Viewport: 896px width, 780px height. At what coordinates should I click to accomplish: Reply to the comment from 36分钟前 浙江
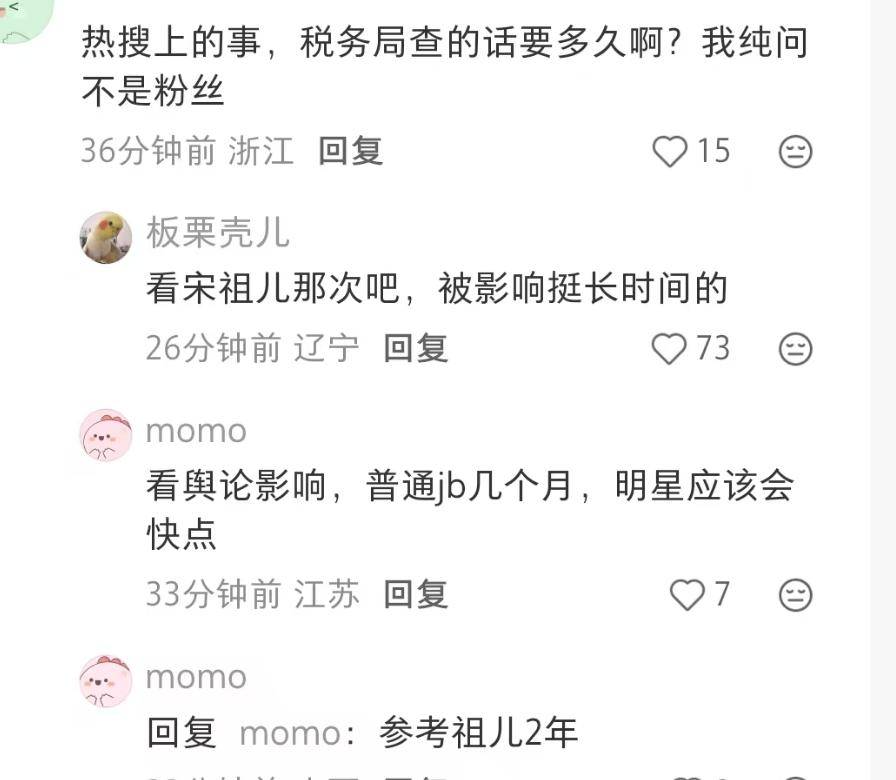pos(350,151)
